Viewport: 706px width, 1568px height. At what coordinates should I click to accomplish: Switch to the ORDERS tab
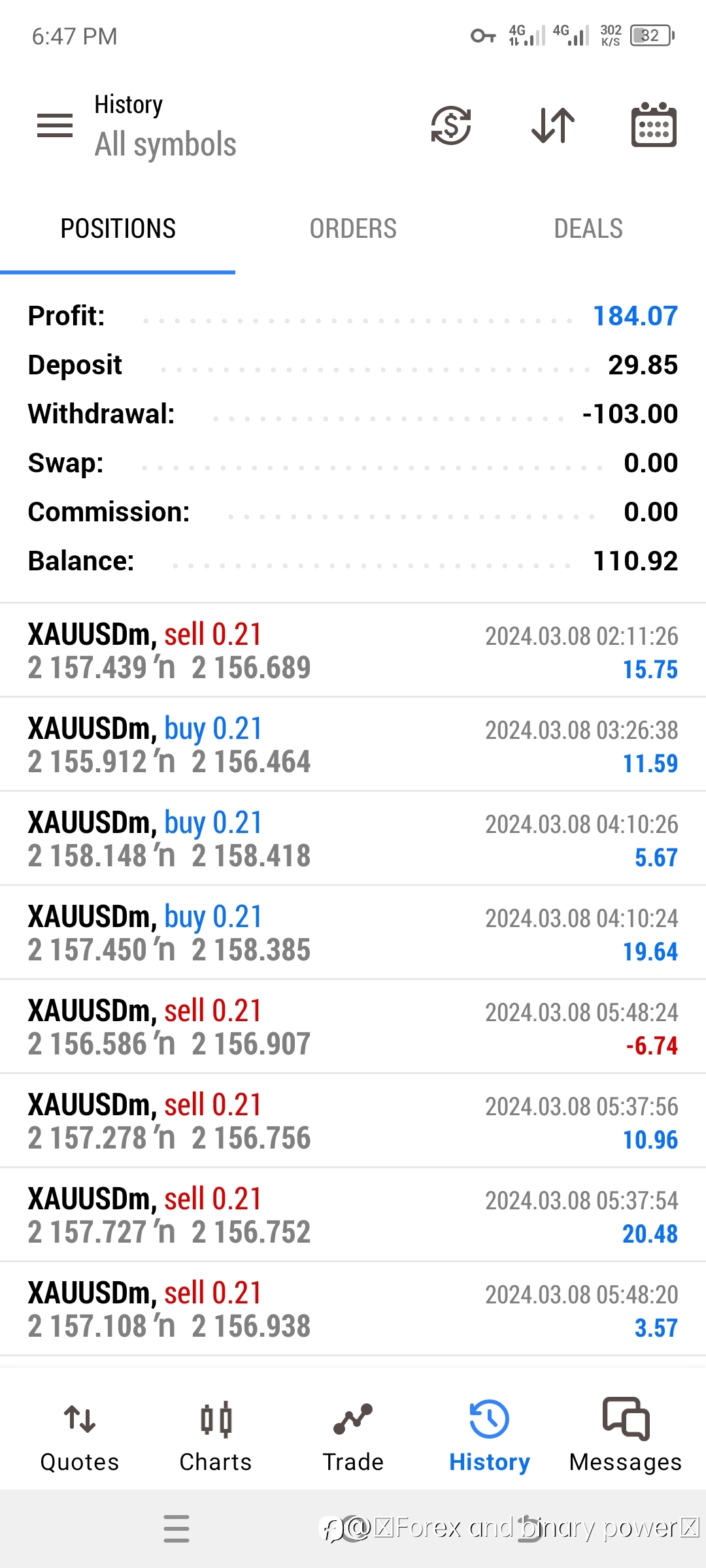click(353, 229)
